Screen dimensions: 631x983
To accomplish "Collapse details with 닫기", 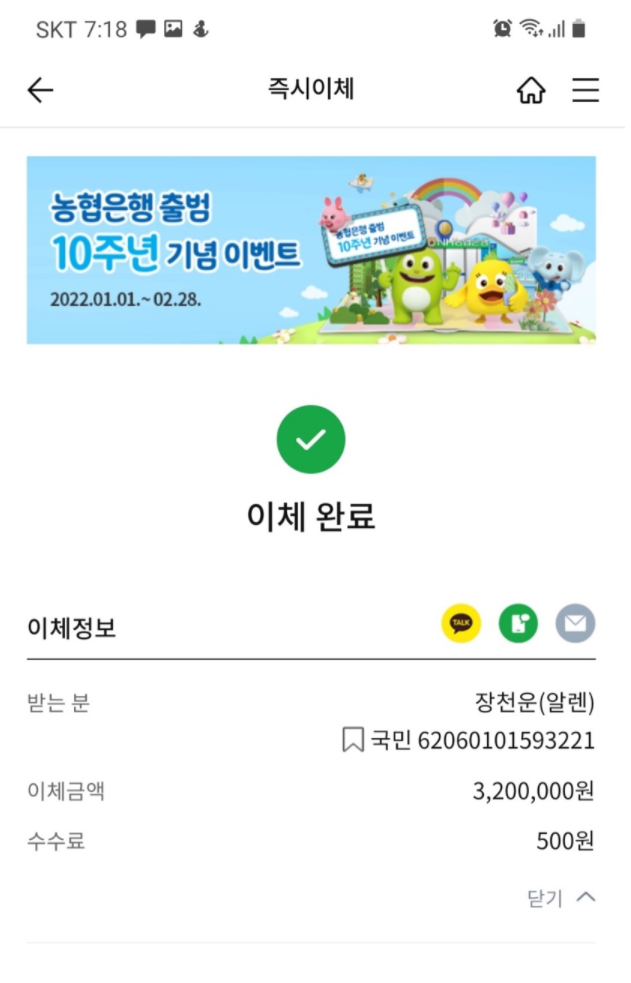I will [x=560, y=897].
